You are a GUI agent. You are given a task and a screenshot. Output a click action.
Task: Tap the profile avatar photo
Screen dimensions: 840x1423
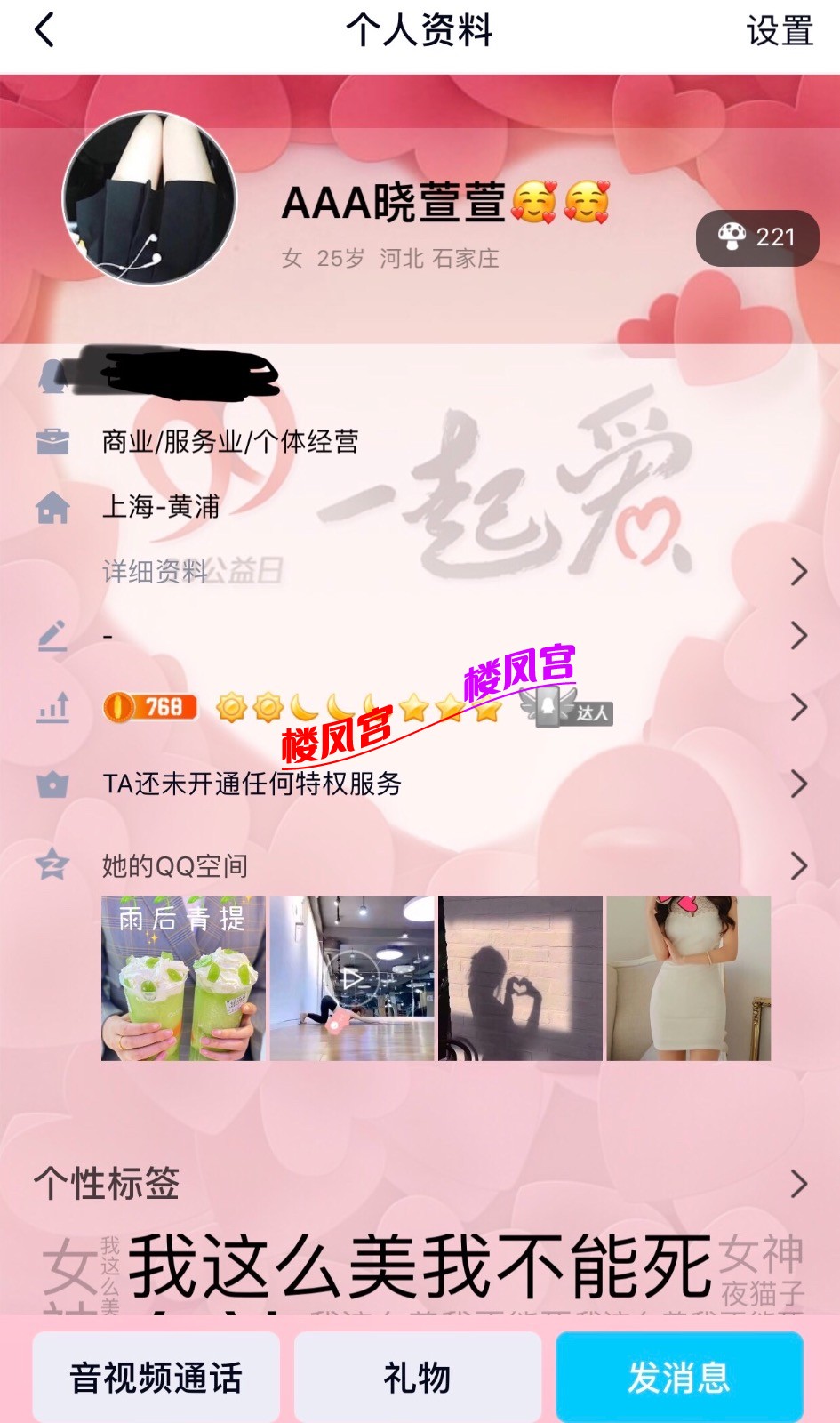[x=149, y=198]
